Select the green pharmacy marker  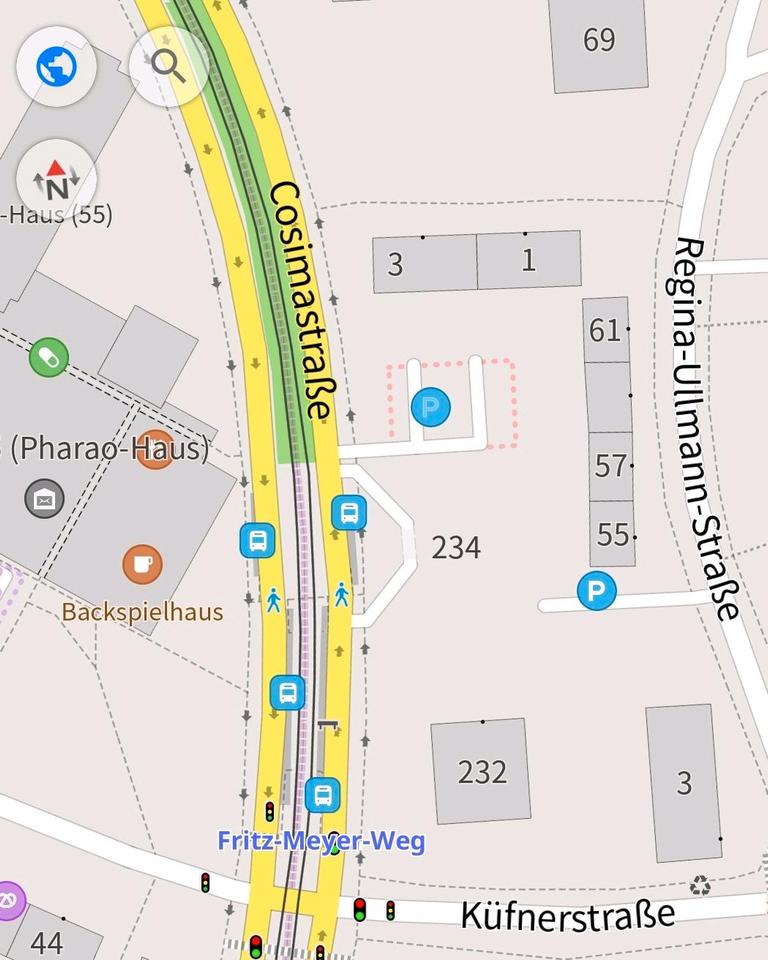[48, 357]
